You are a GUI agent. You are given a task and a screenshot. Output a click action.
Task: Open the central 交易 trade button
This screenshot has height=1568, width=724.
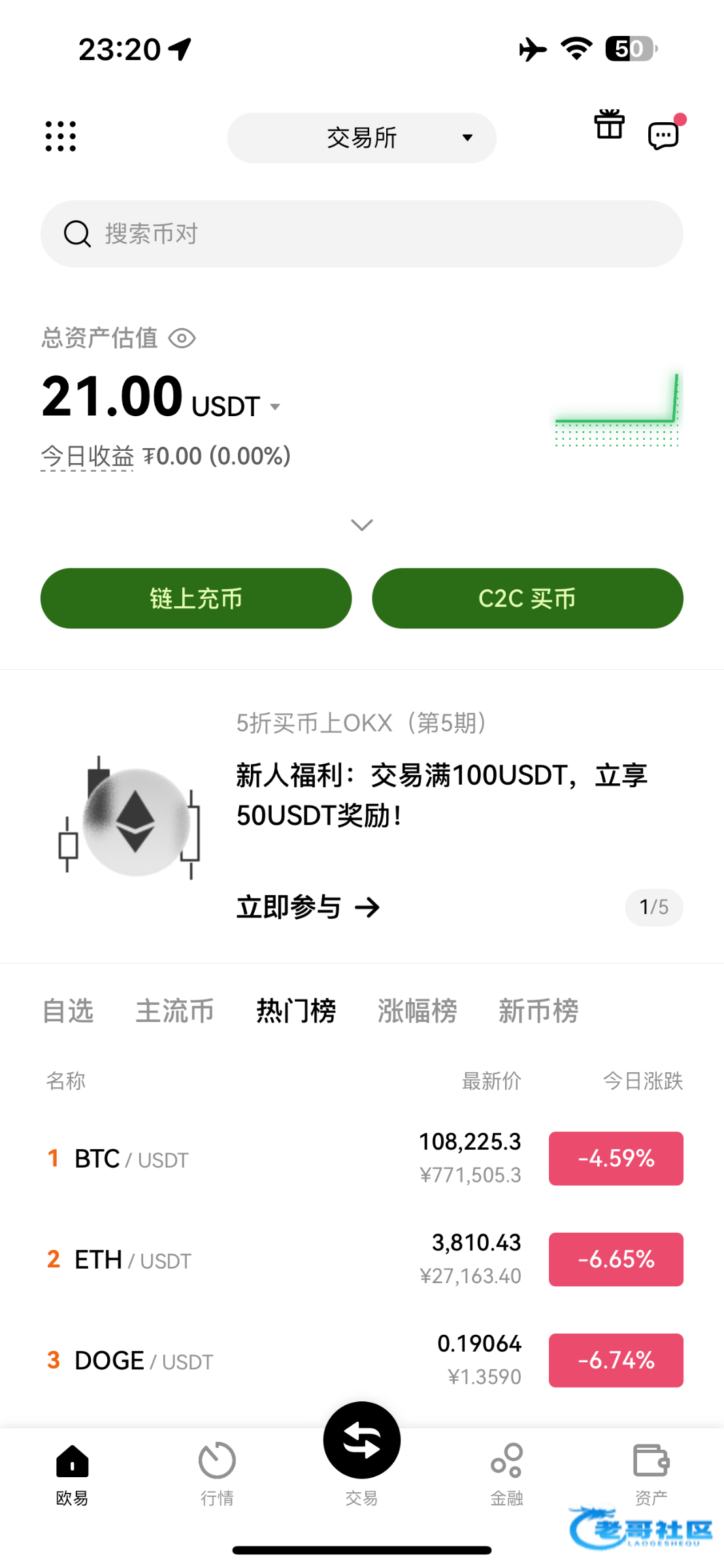361,1441
